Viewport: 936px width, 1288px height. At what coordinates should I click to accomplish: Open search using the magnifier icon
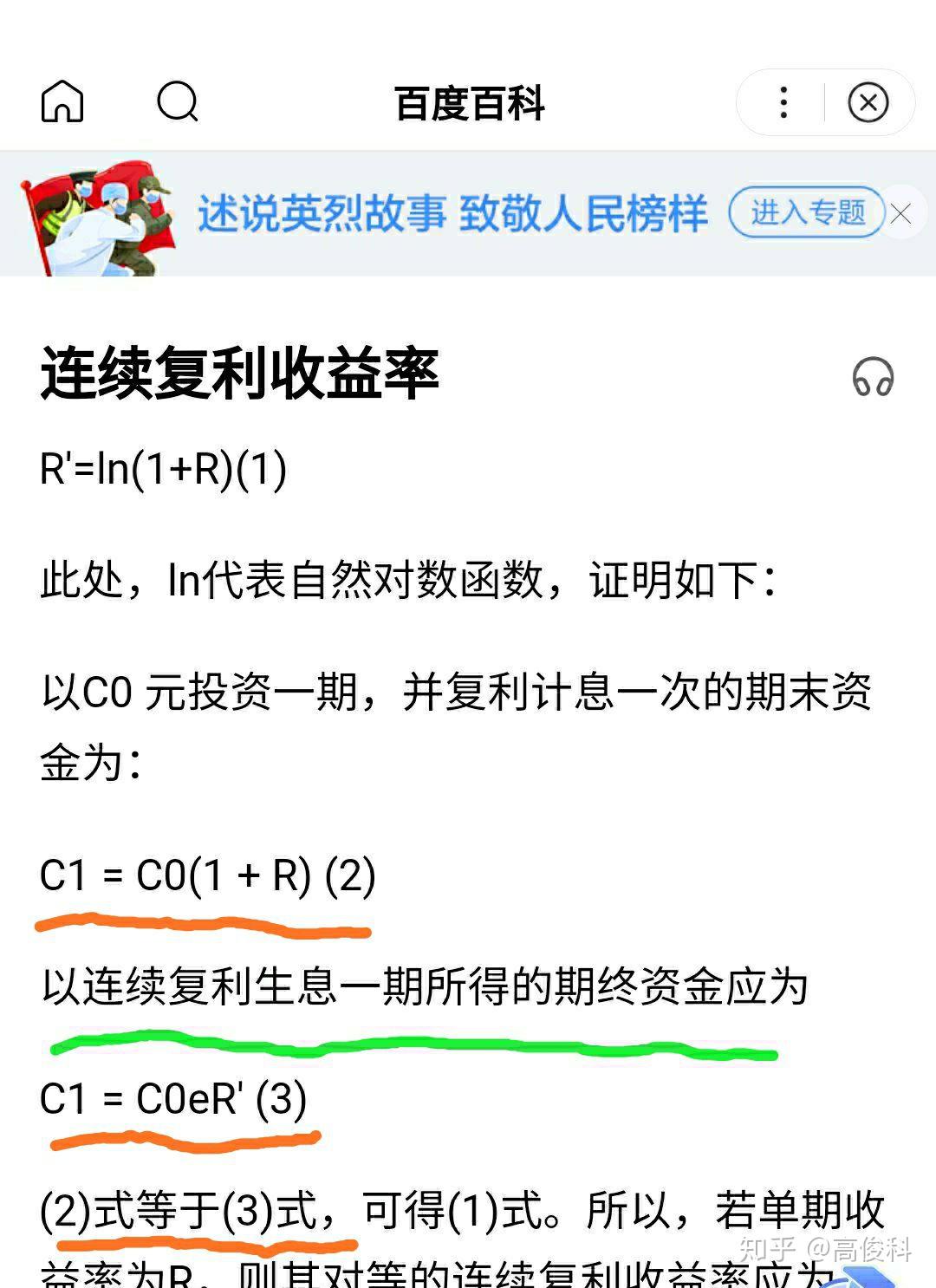[176, 101]
